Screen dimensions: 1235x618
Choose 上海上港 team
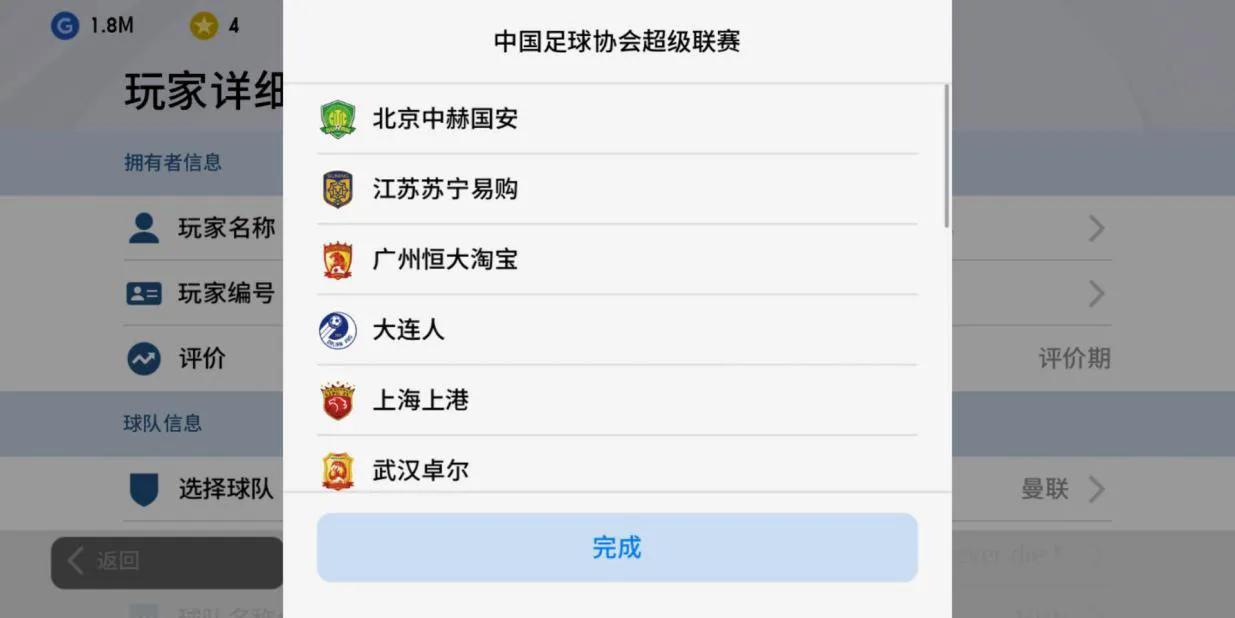[x=616, y=401]
